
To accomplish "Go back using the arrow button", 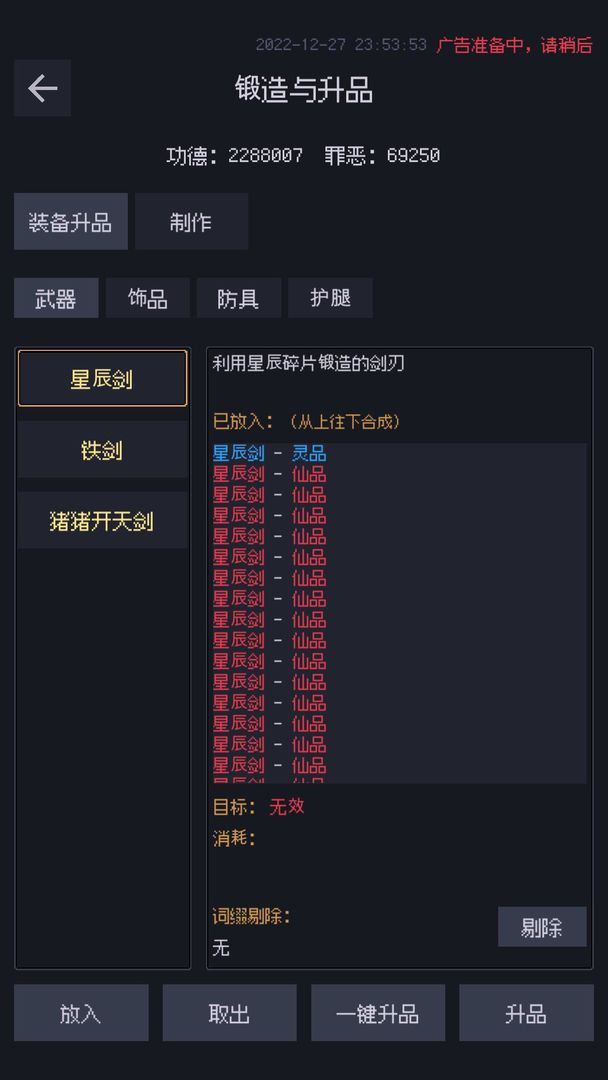I will pos(42,88).
